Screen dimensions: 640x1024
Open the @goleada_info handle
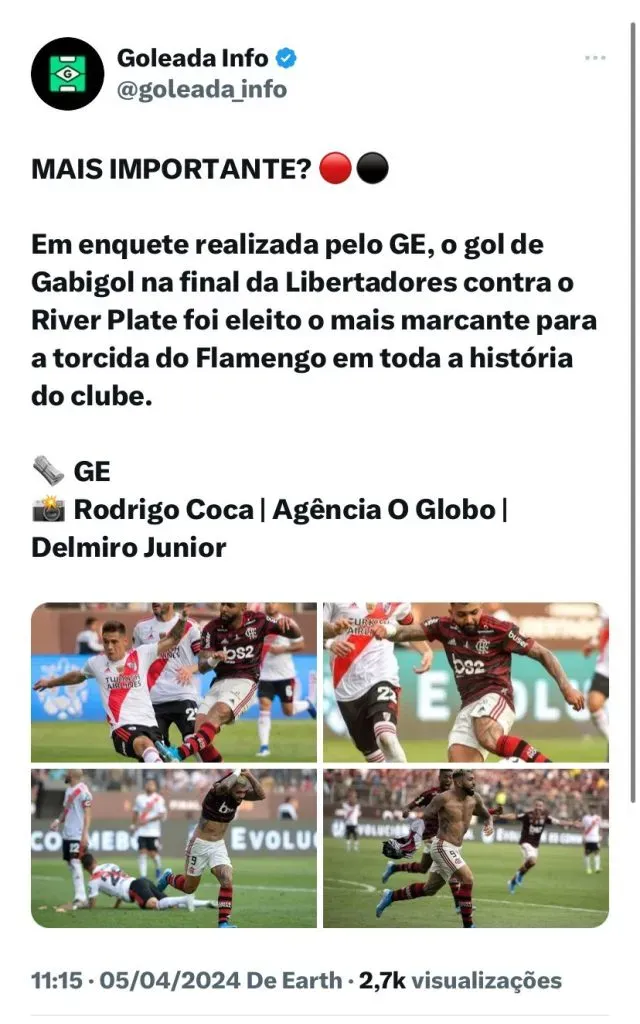(202, 89)
